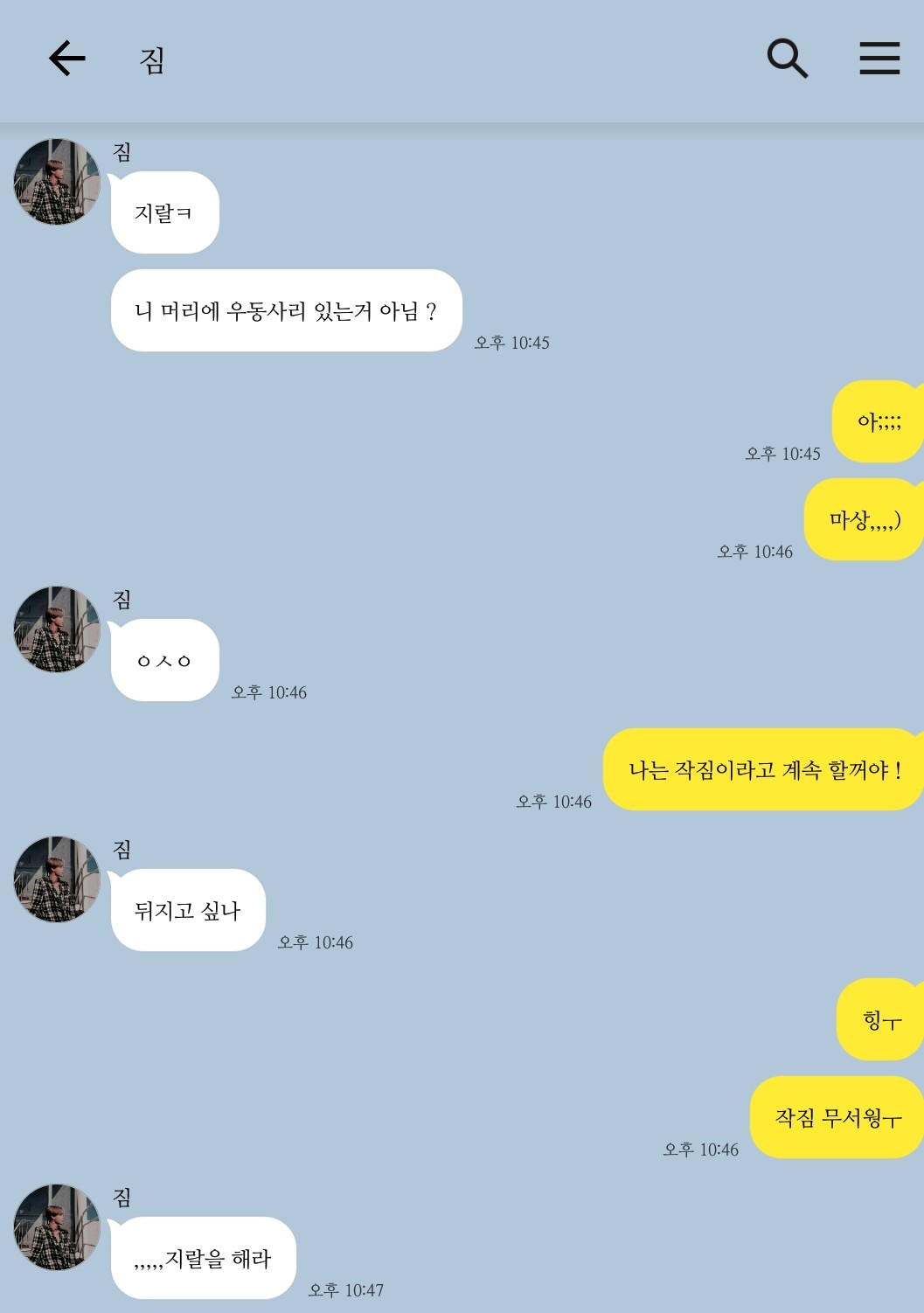Go back from the 짐 chat
Image resolution: width=924 pixels, height=1313 pixels.
point(66,59)
